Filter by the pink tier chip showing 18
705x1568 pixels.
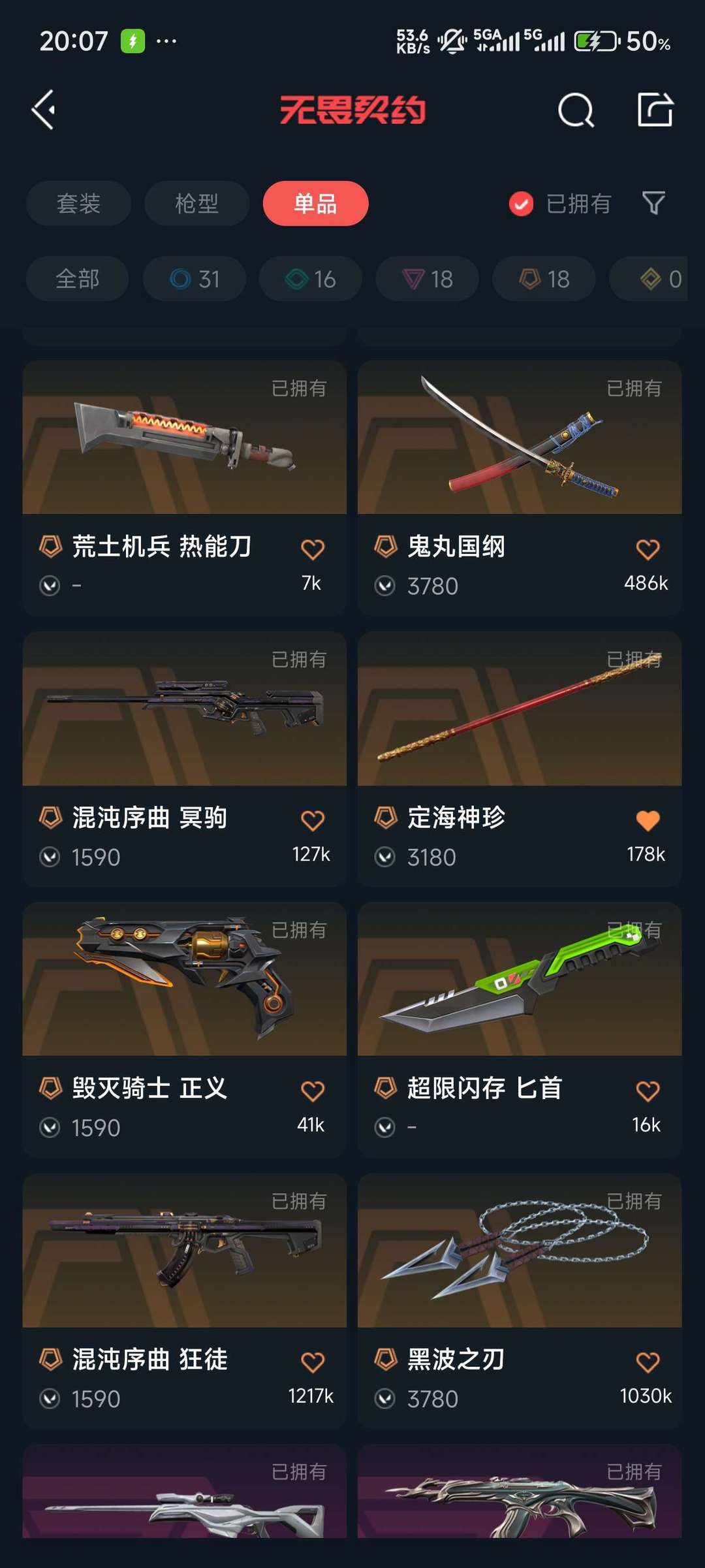[x=427, y=279]
